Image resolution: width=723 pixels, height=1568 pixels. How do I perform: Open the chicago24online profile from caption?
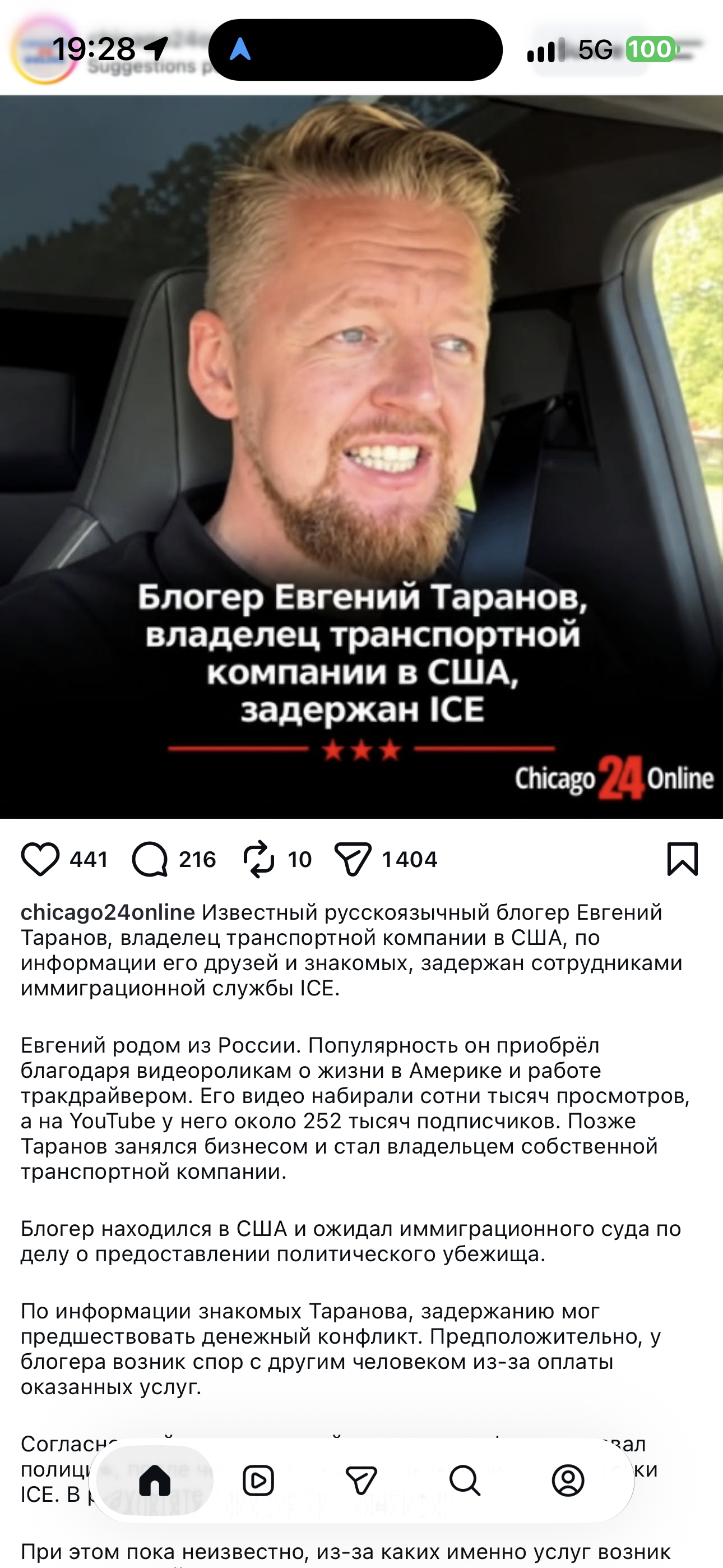pos(108,912)
